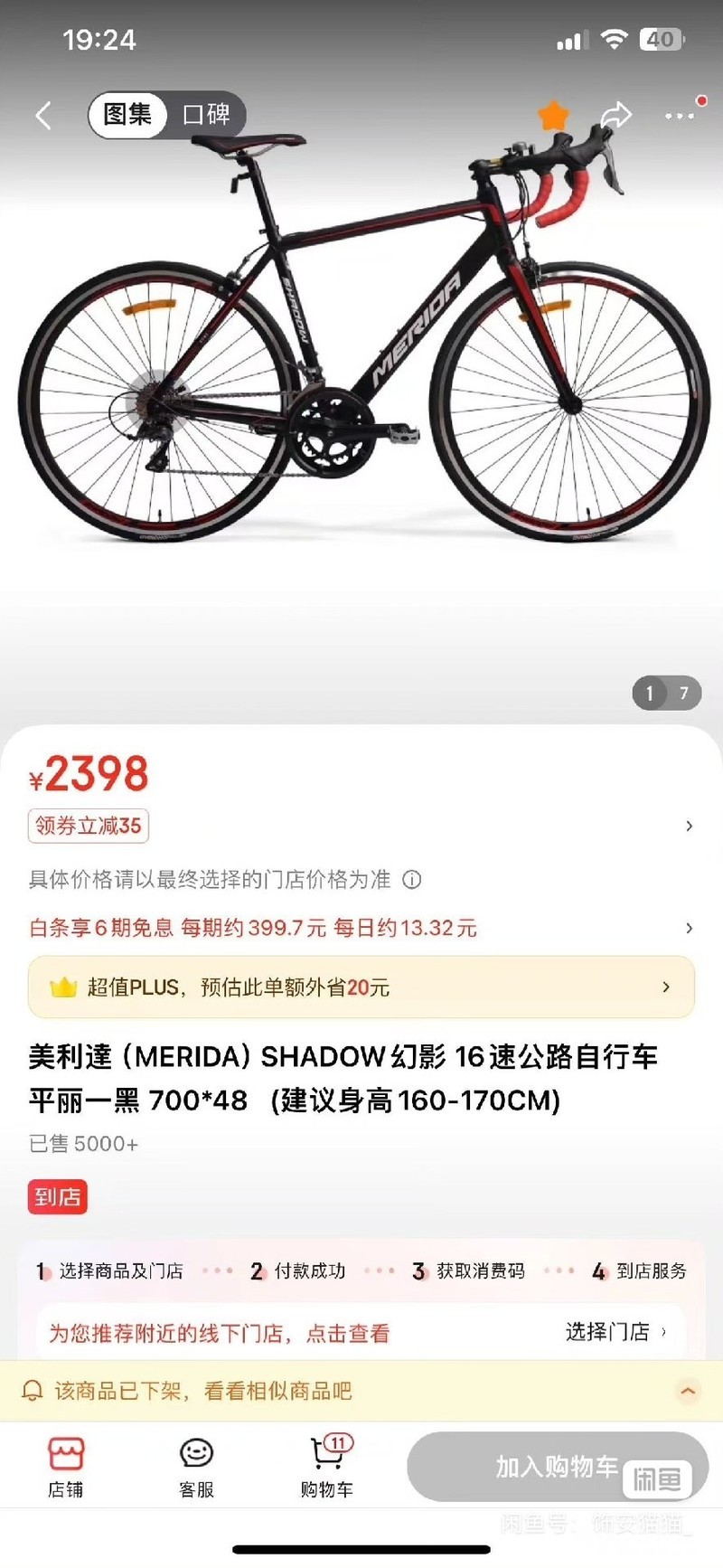723x1568 pixels.
Task: Toggle the favorite star for this bike
Action: point(553,116)
